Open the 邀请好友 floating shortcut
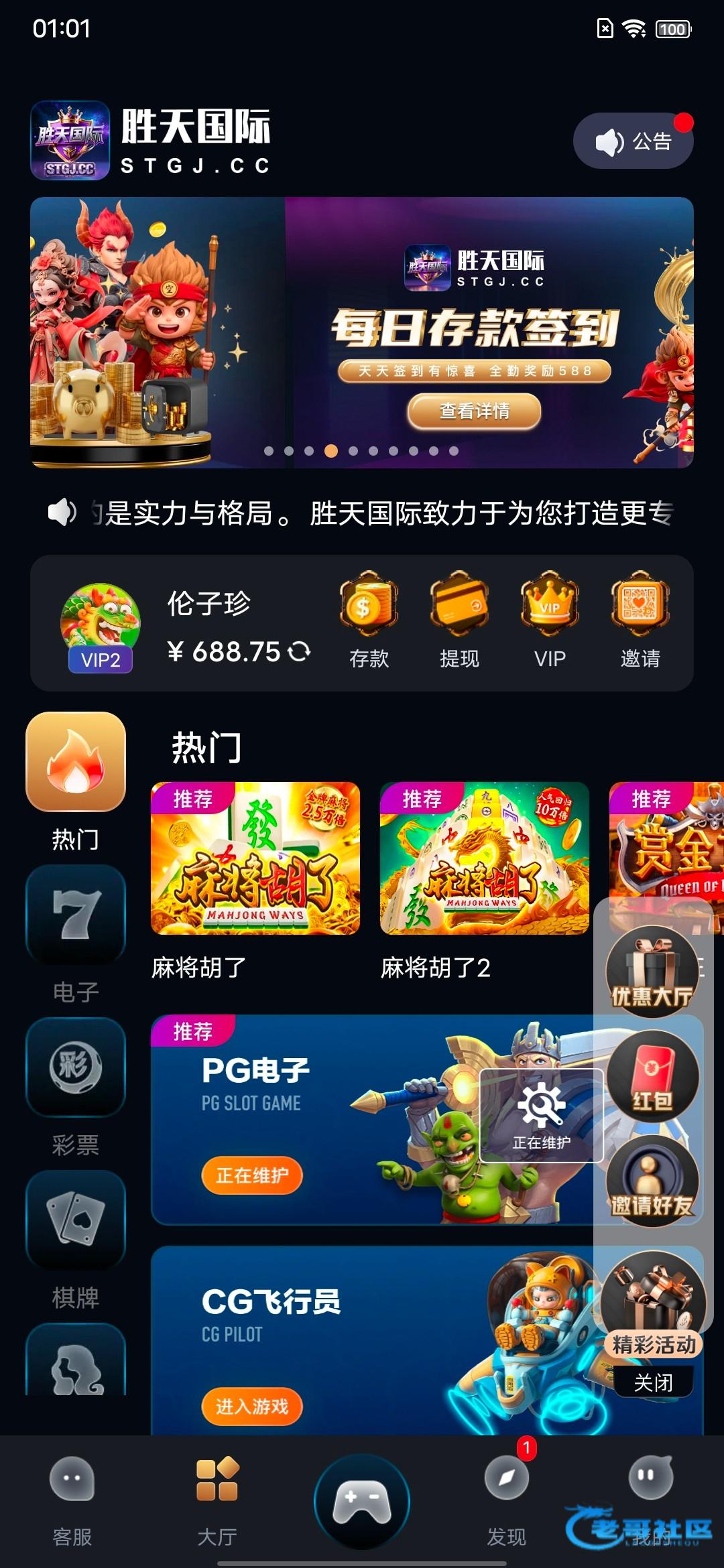This screenshot has width=724, height=1568. coord(652,1182)
